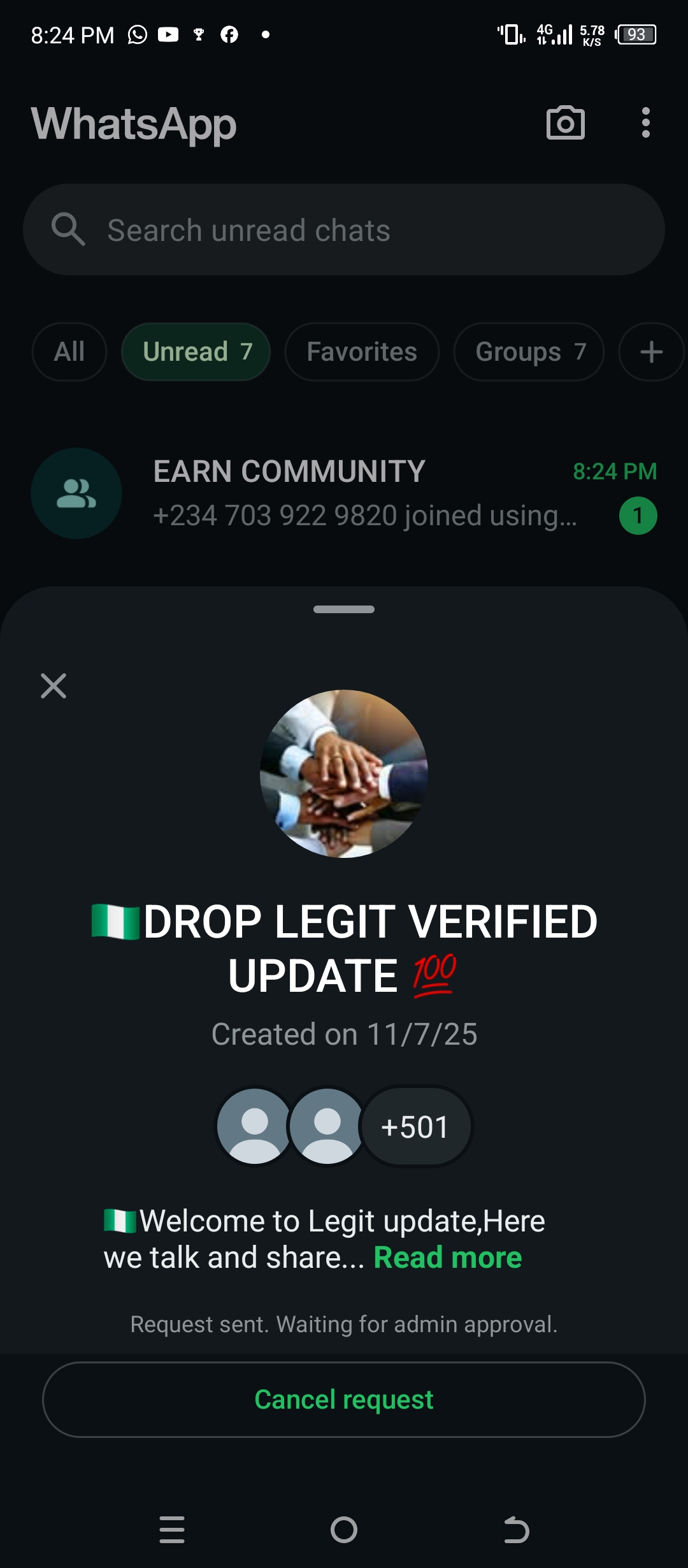688x1568 pixels.
Task: Select the Unread filter chip
Action: pos(196,352)
